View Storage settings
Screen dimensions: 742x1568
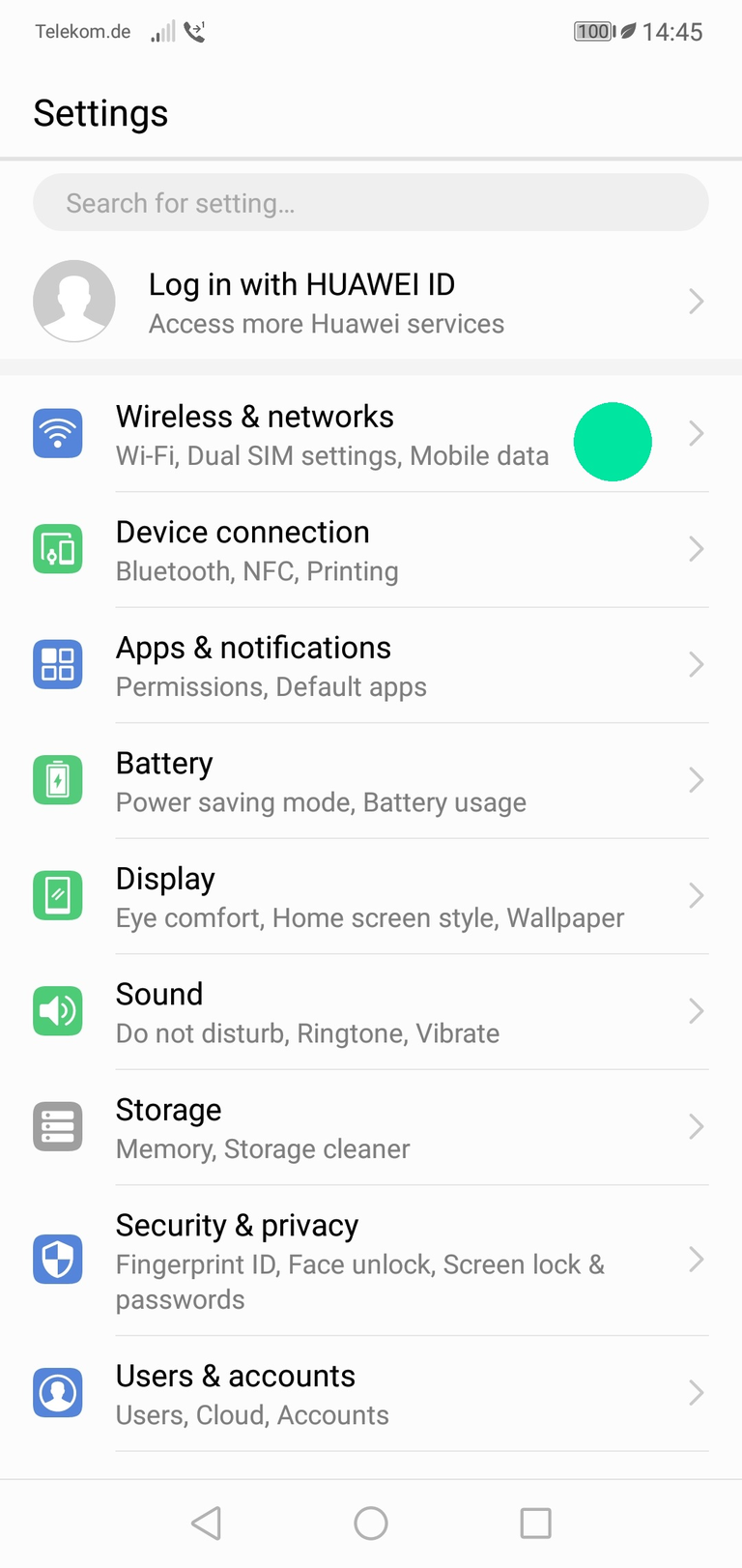tap(371, 1127)
